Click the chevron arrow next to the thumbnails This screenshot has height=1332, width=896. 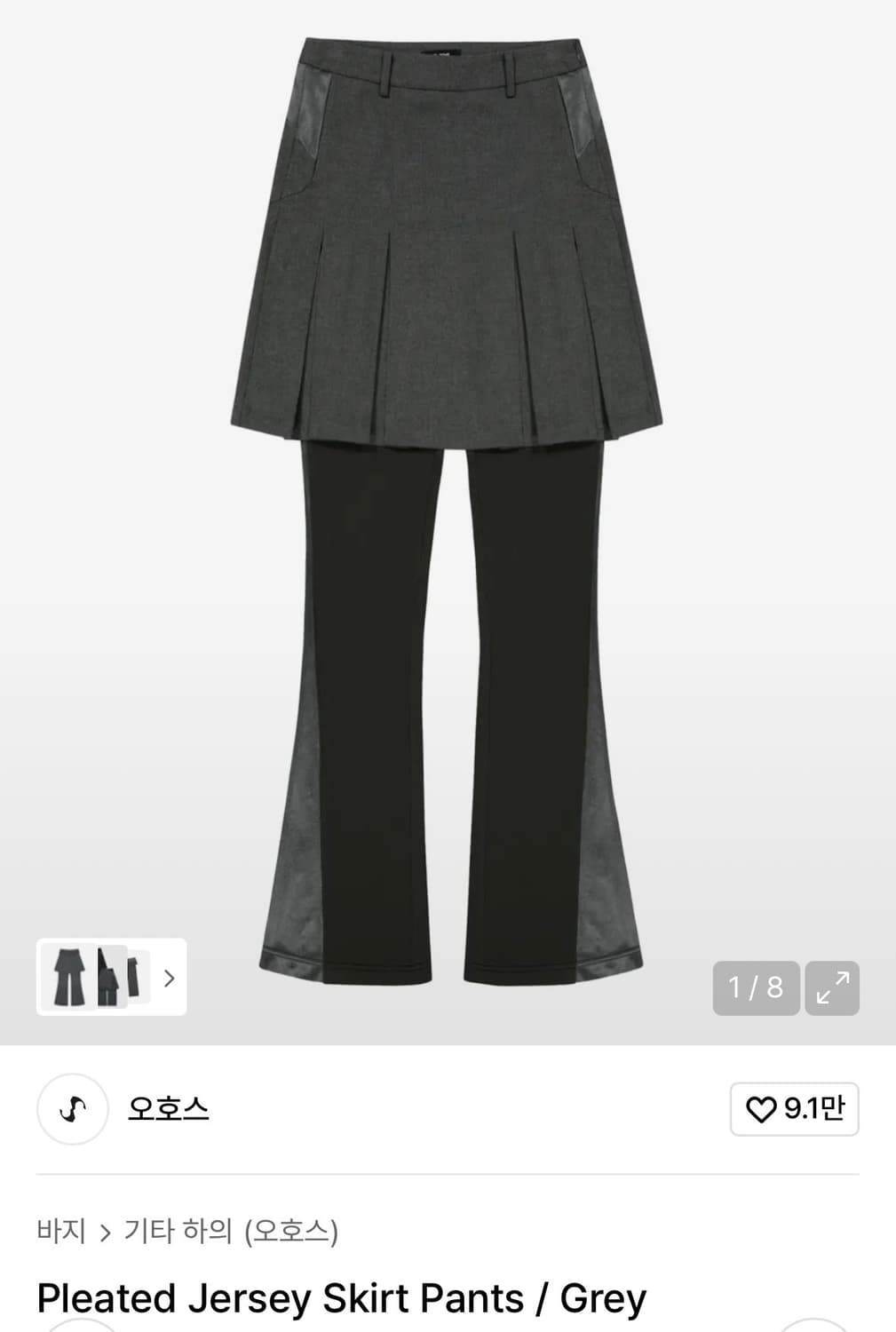pos(168,977)
